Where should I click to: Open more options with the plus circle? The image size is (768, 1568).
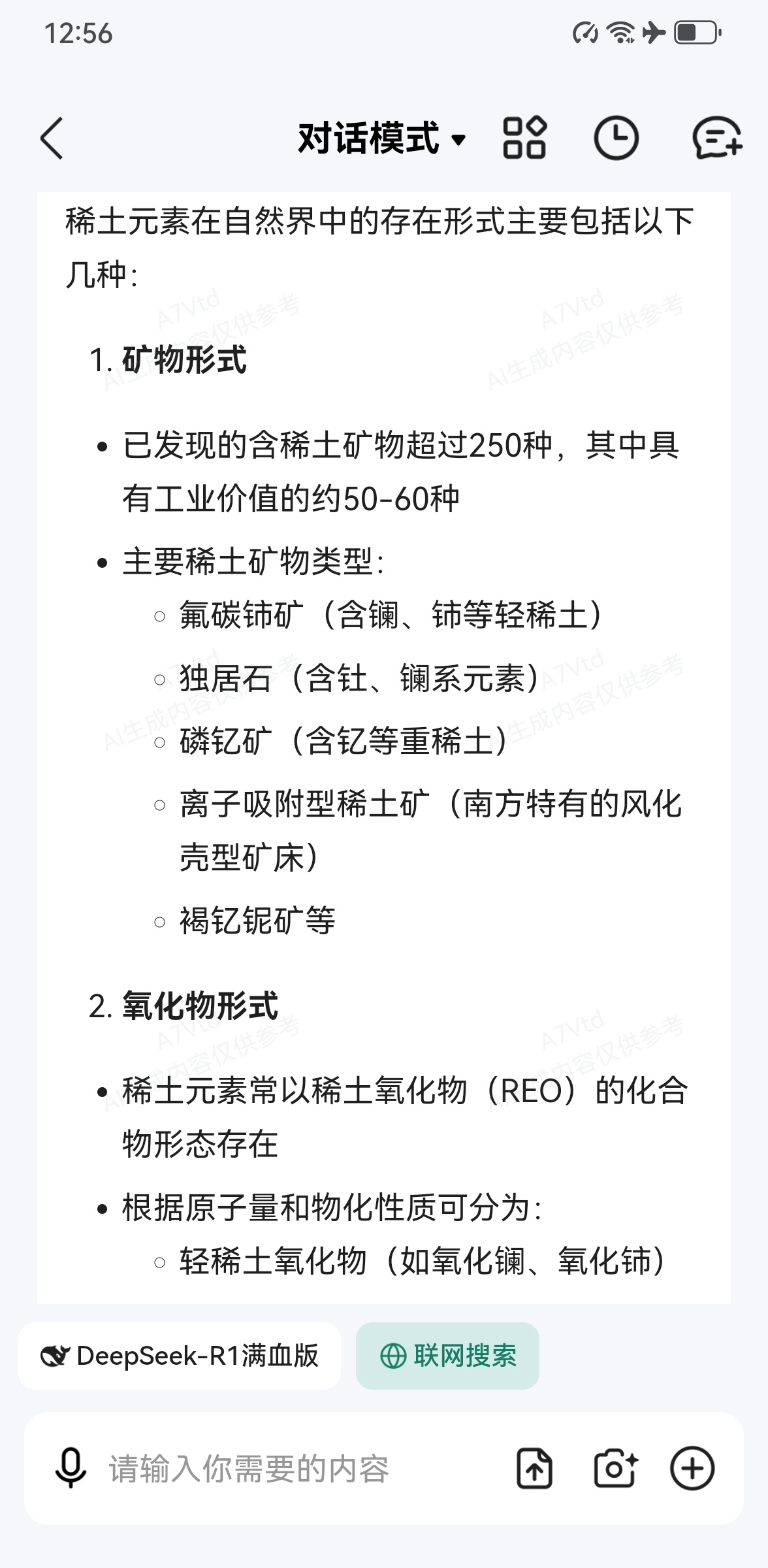[692, 1469]
